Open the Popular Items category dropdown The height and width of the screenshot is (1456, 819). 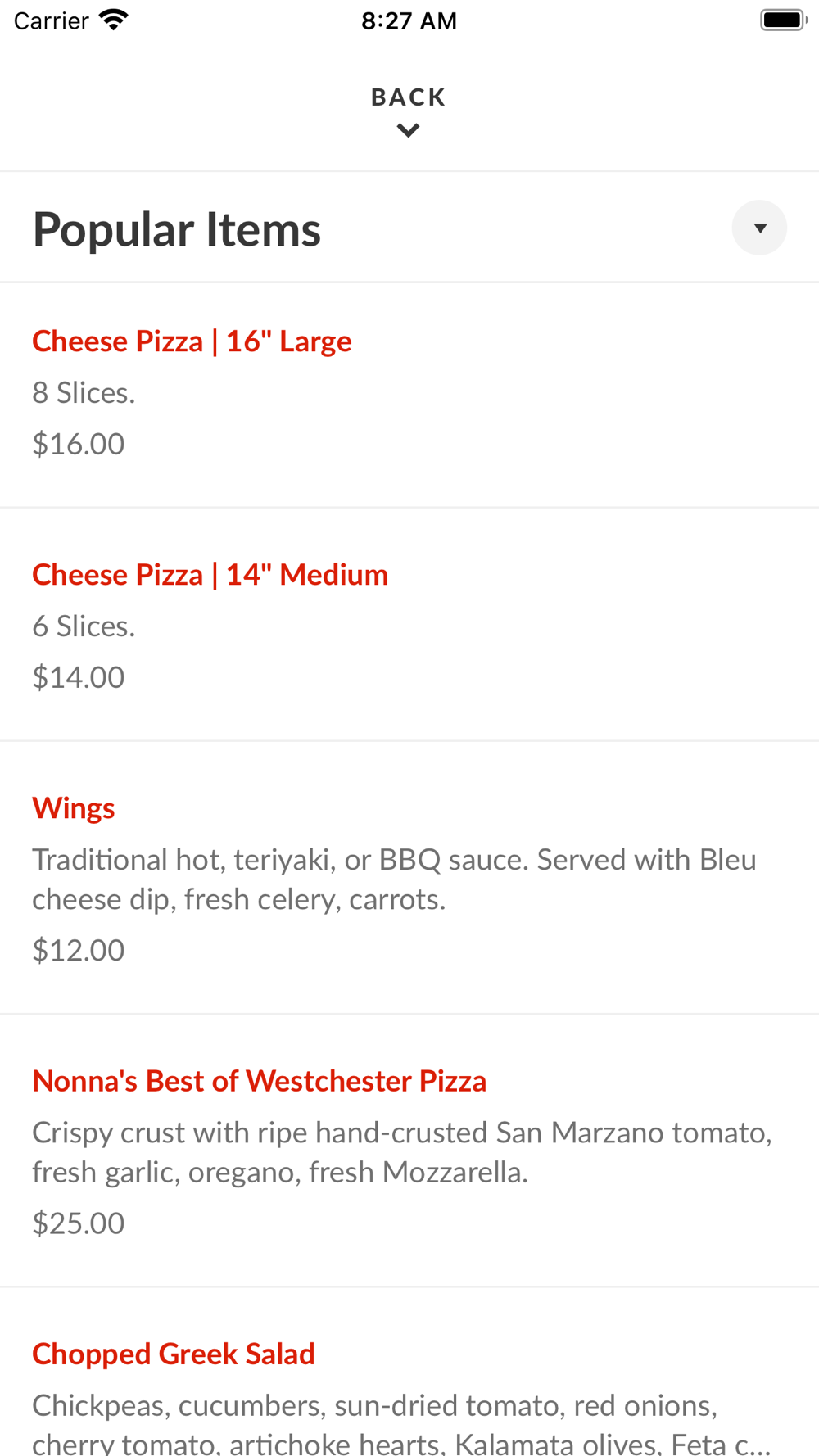[x=758, y=228]
